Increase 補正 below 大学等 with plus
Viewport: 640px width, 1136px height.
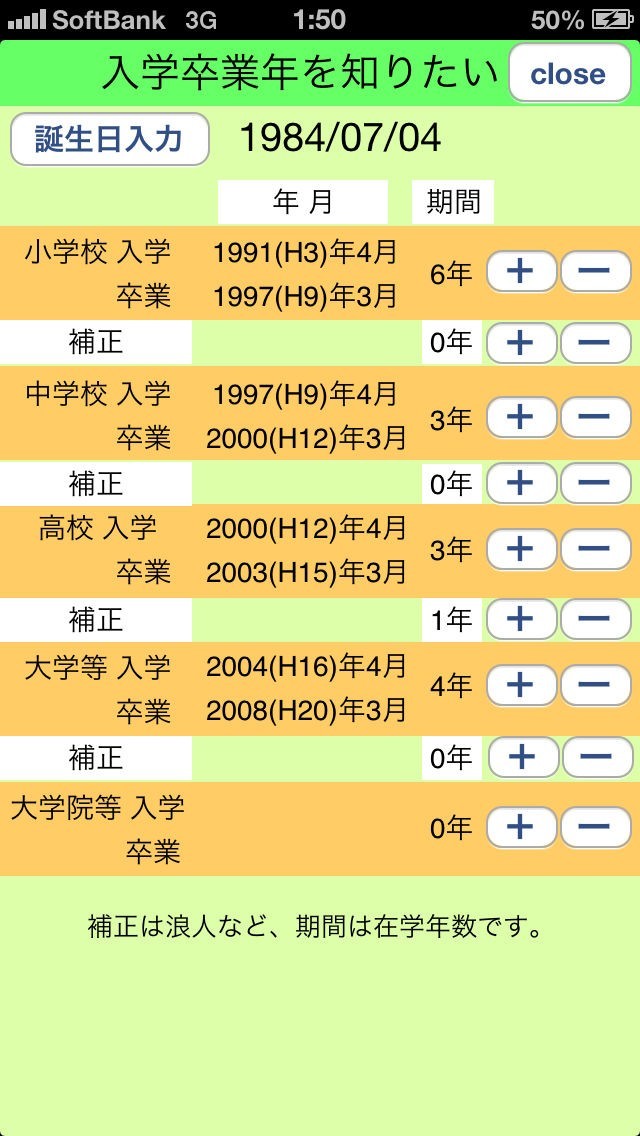[x=520, y=758]
